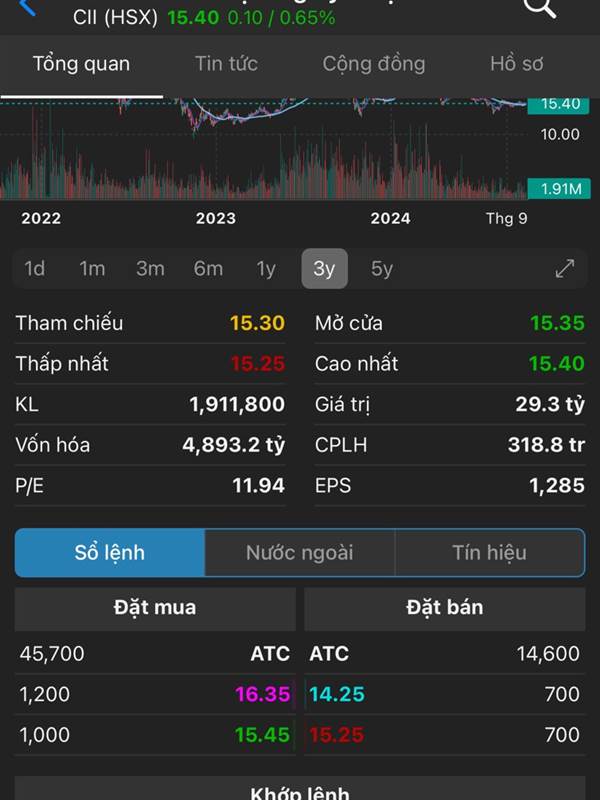Choose the 3m chart range
600x800 pixels.
[150, 269]
